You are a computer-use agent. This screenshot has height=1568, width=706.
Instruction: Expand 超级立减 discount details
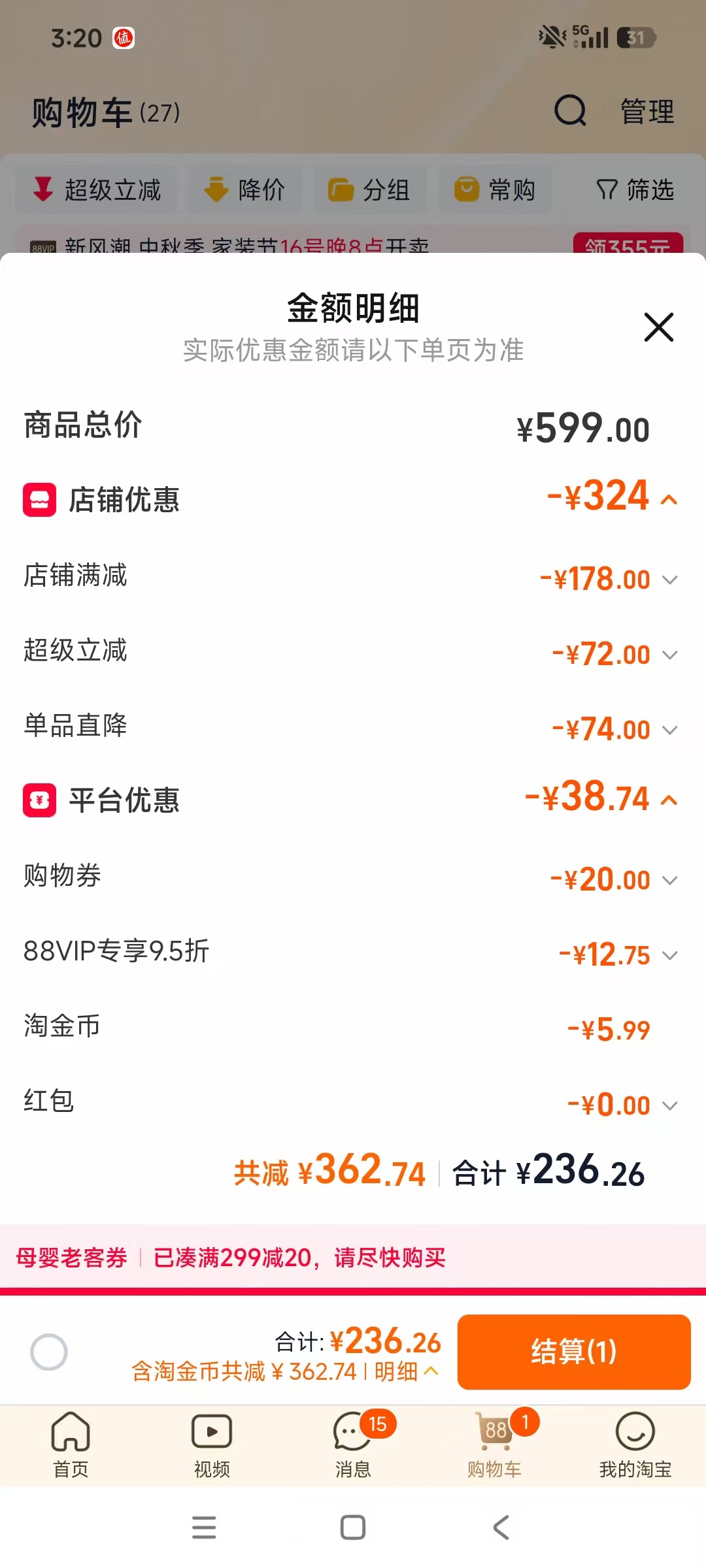pyautogui.click(x=669, y=655)
